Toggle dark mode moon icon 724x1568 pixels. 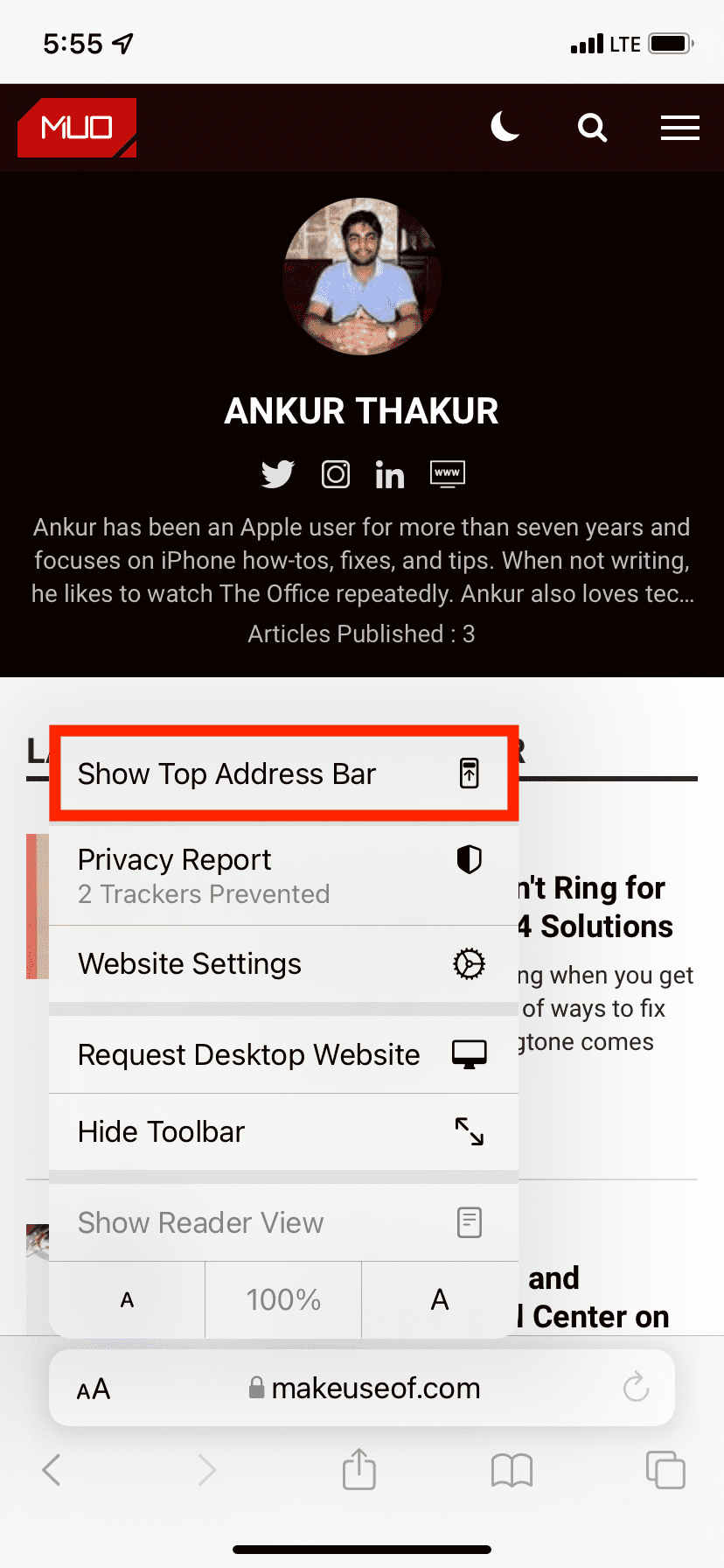point(505,128)
